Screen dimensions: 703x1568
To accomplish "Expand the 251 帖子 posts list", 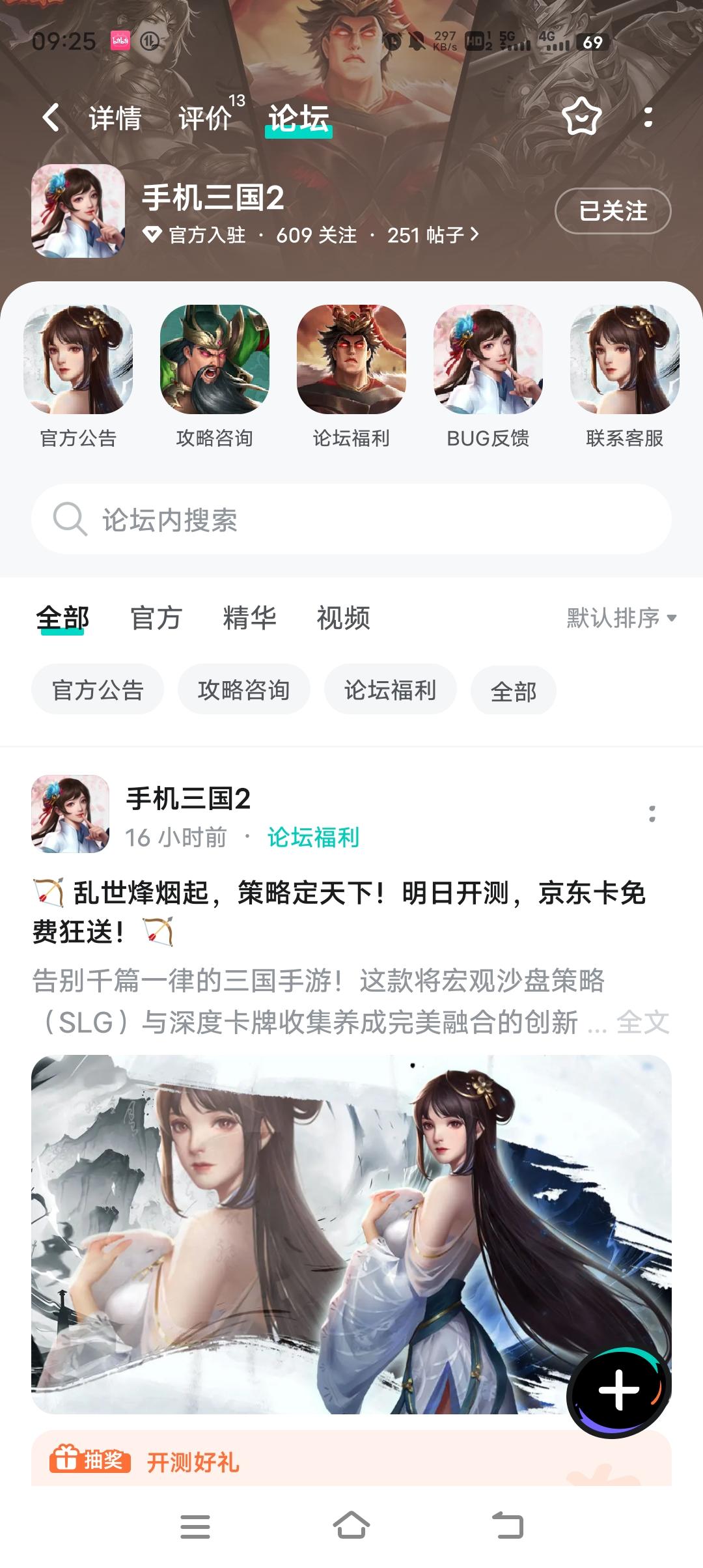I will click(x=431, y=237).
